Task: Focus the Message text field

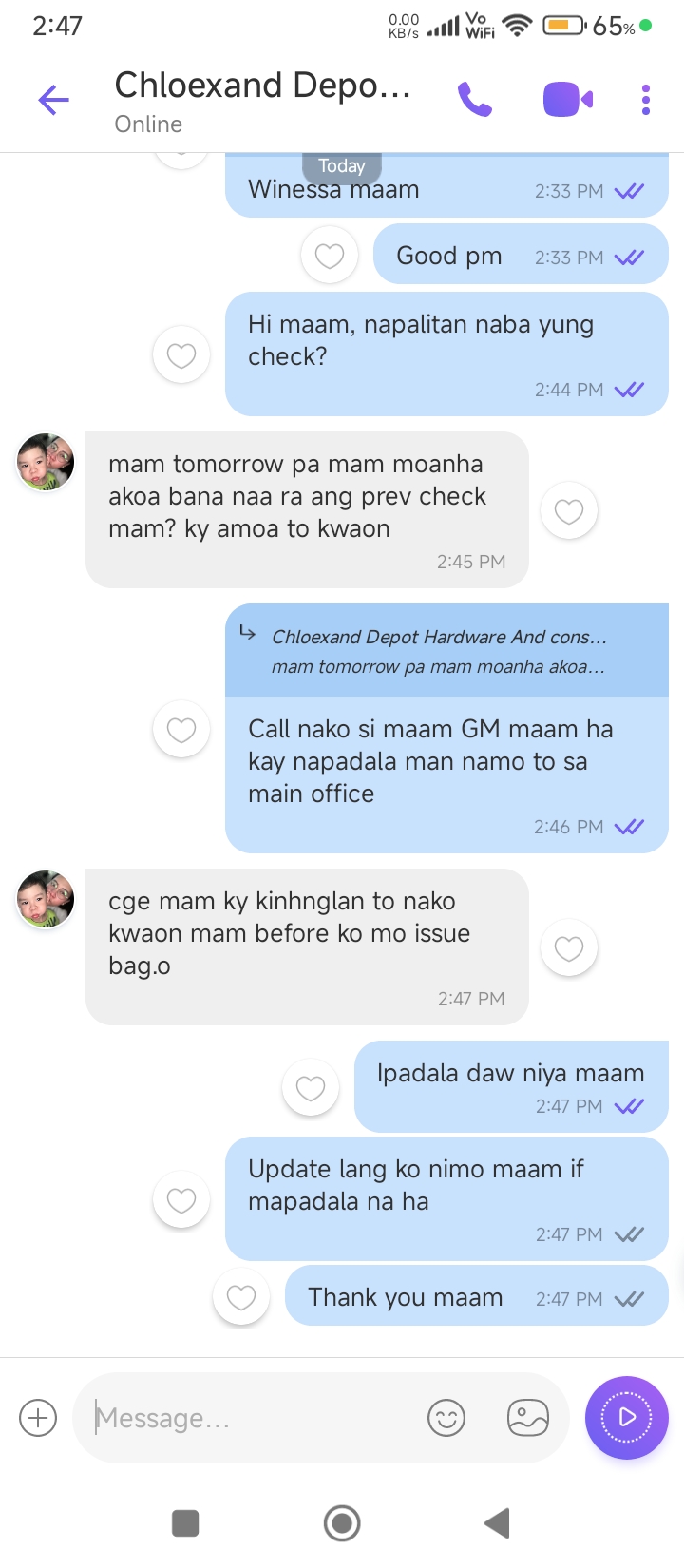Action: (x=247, y=1418)
